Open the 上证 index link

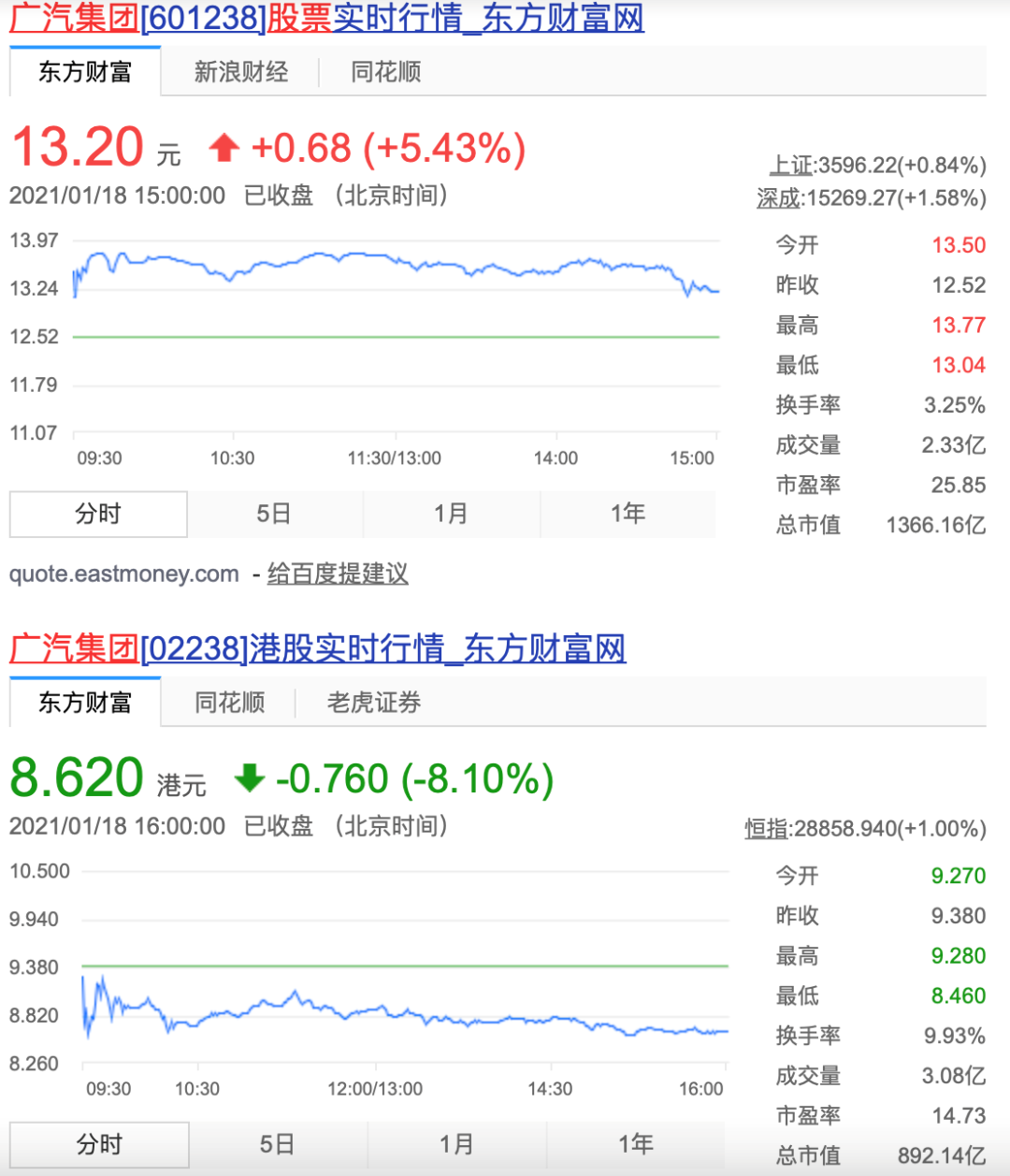pyautogui.click(x=791, y=166)
